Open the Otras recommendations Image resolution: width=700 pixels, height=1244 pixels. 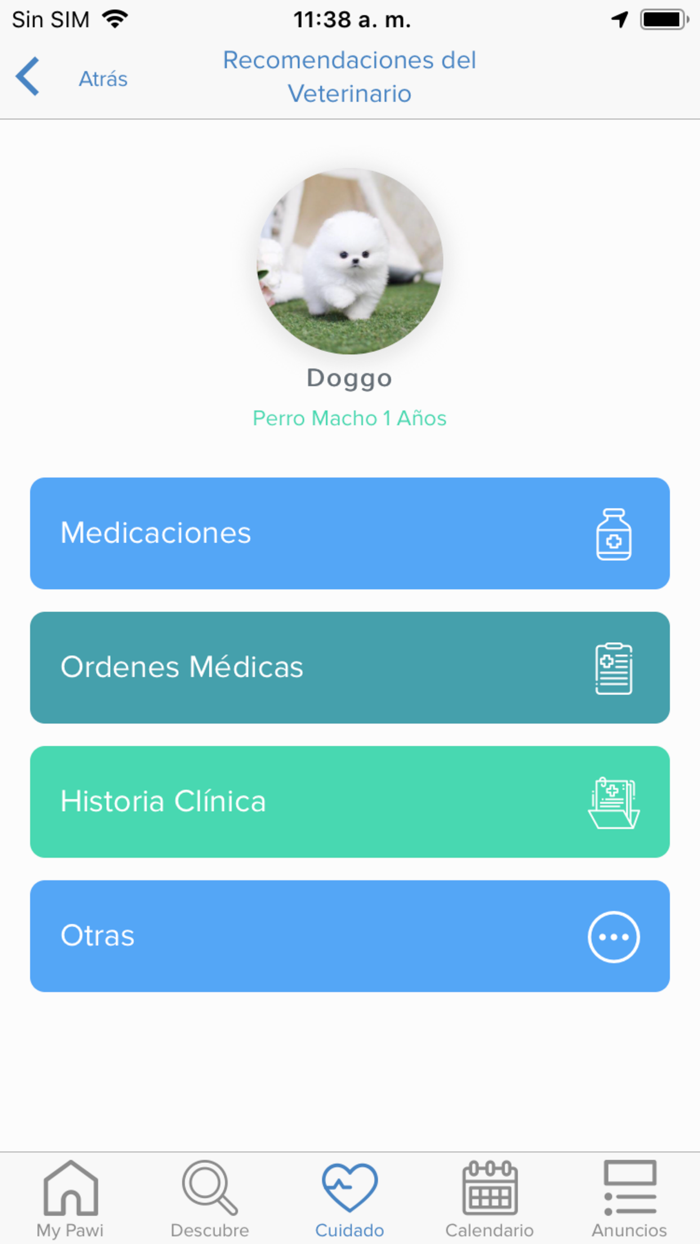coord(350,935)
